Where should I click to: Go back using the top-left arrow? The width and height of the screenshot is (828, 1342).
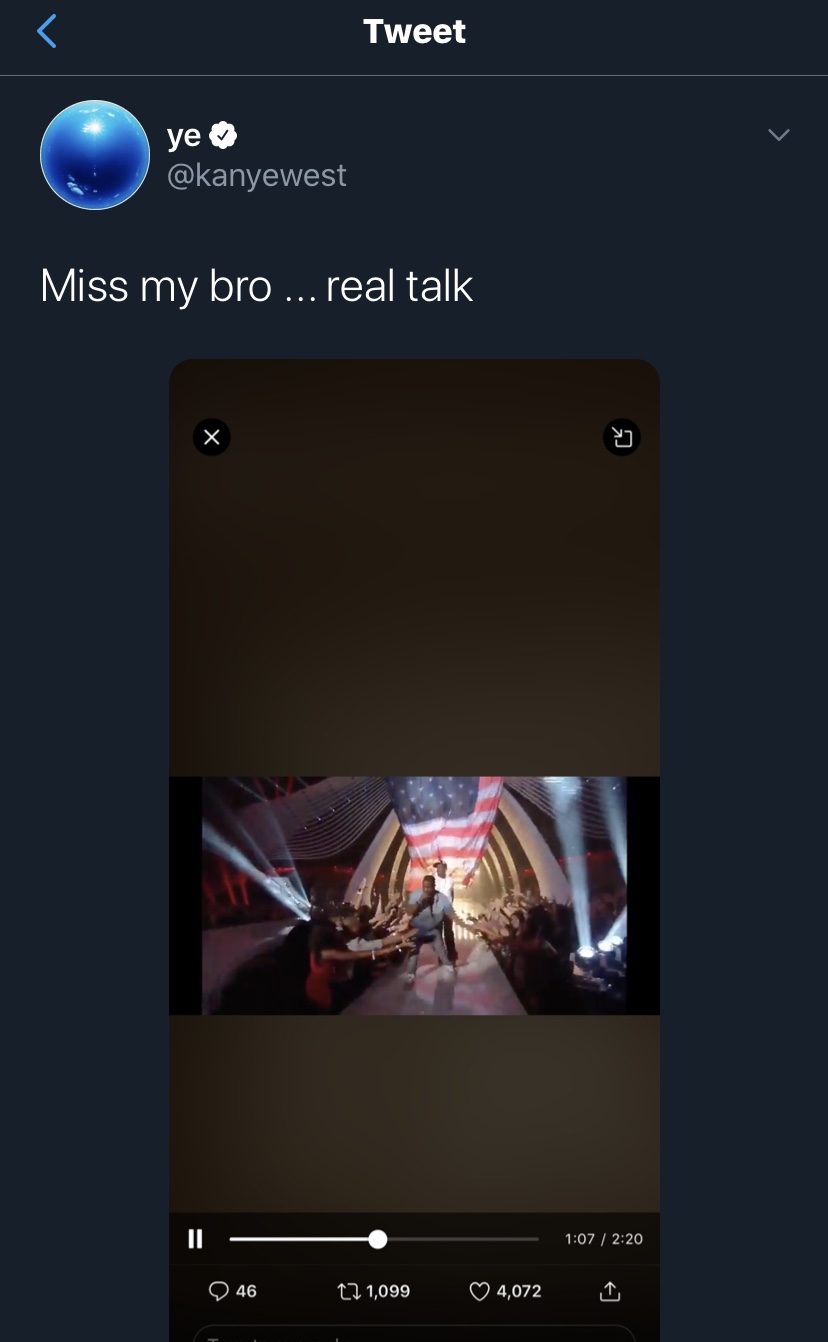click(46, 31)
